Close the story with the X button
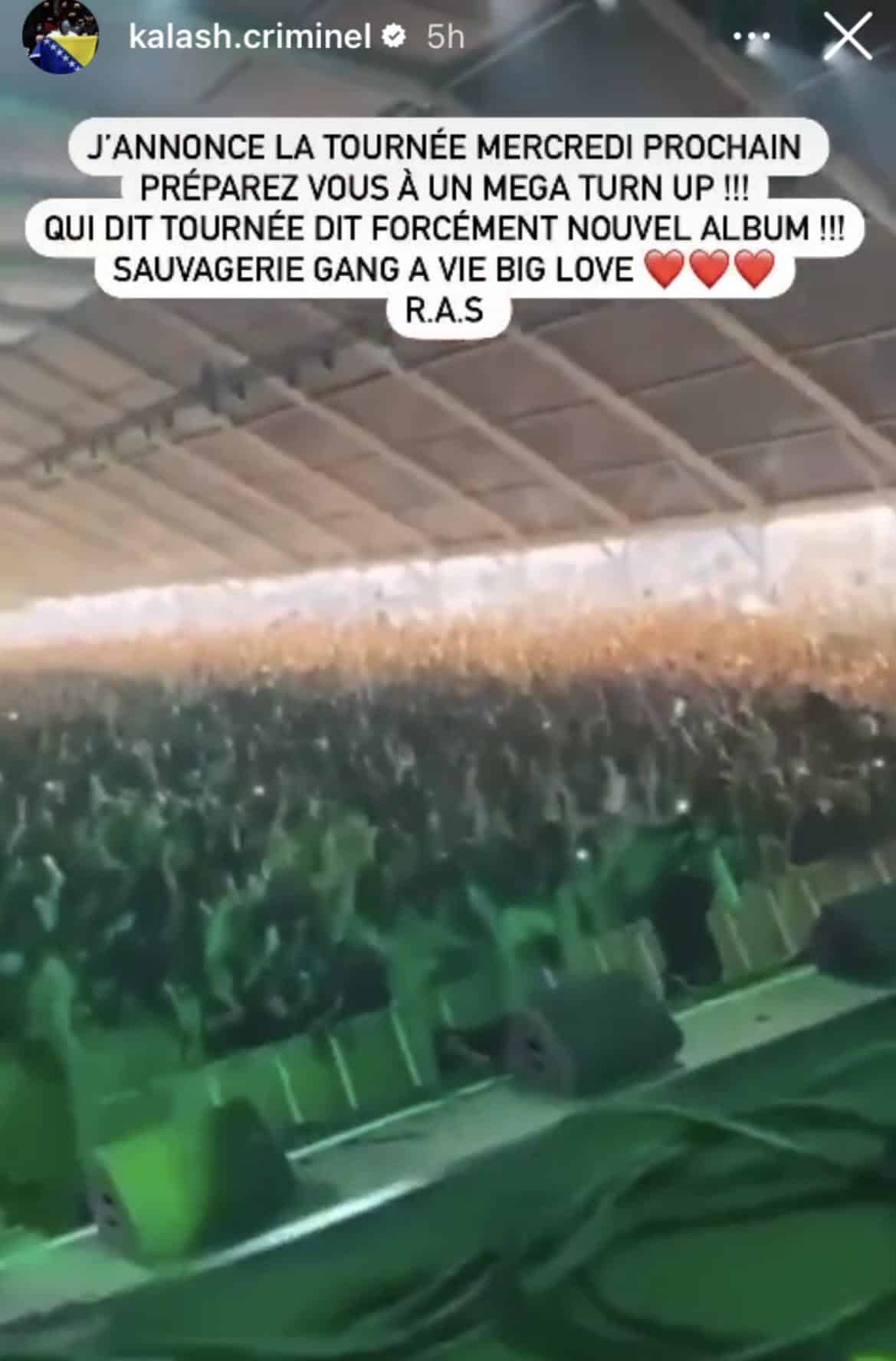The width and height of the screenshot is (896, 1361). (x=847, y=36)
